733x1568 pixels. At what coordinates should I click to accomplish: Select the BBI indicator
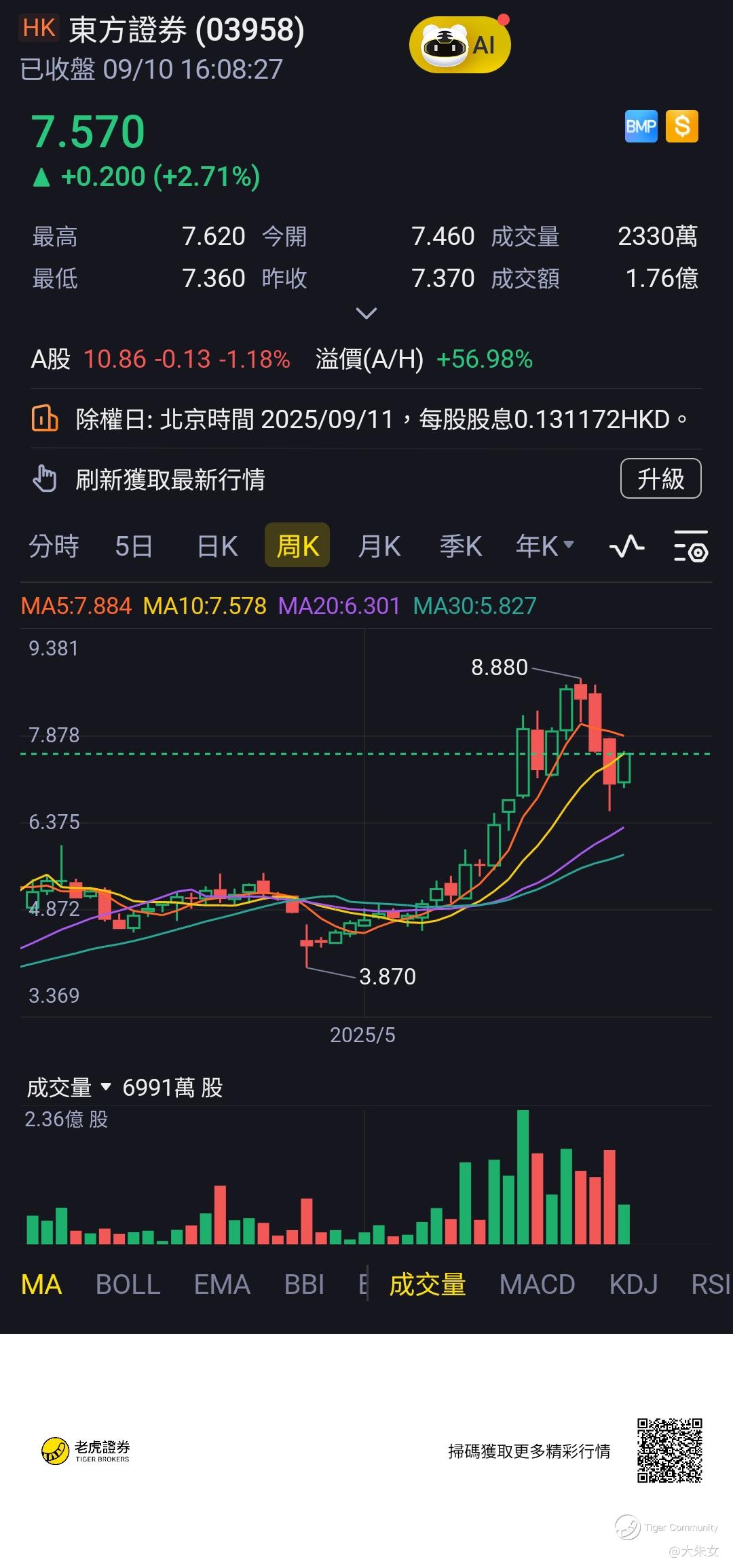pos(304,1284)
